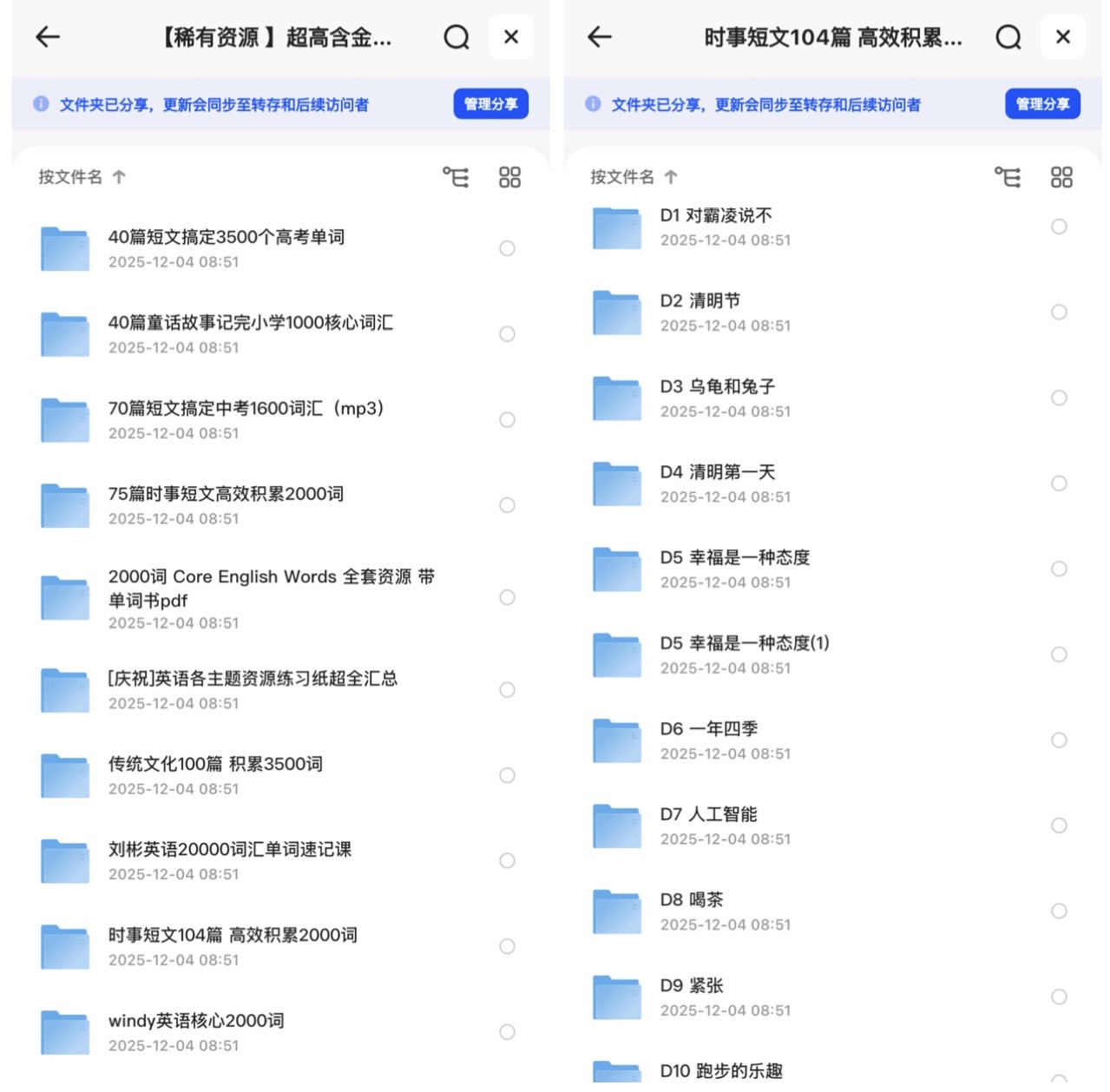Switch the 时事短文104篇 list to grid view
Image resolution: width=1110 pixels, height=1092 pixels.
point(1061,177)
